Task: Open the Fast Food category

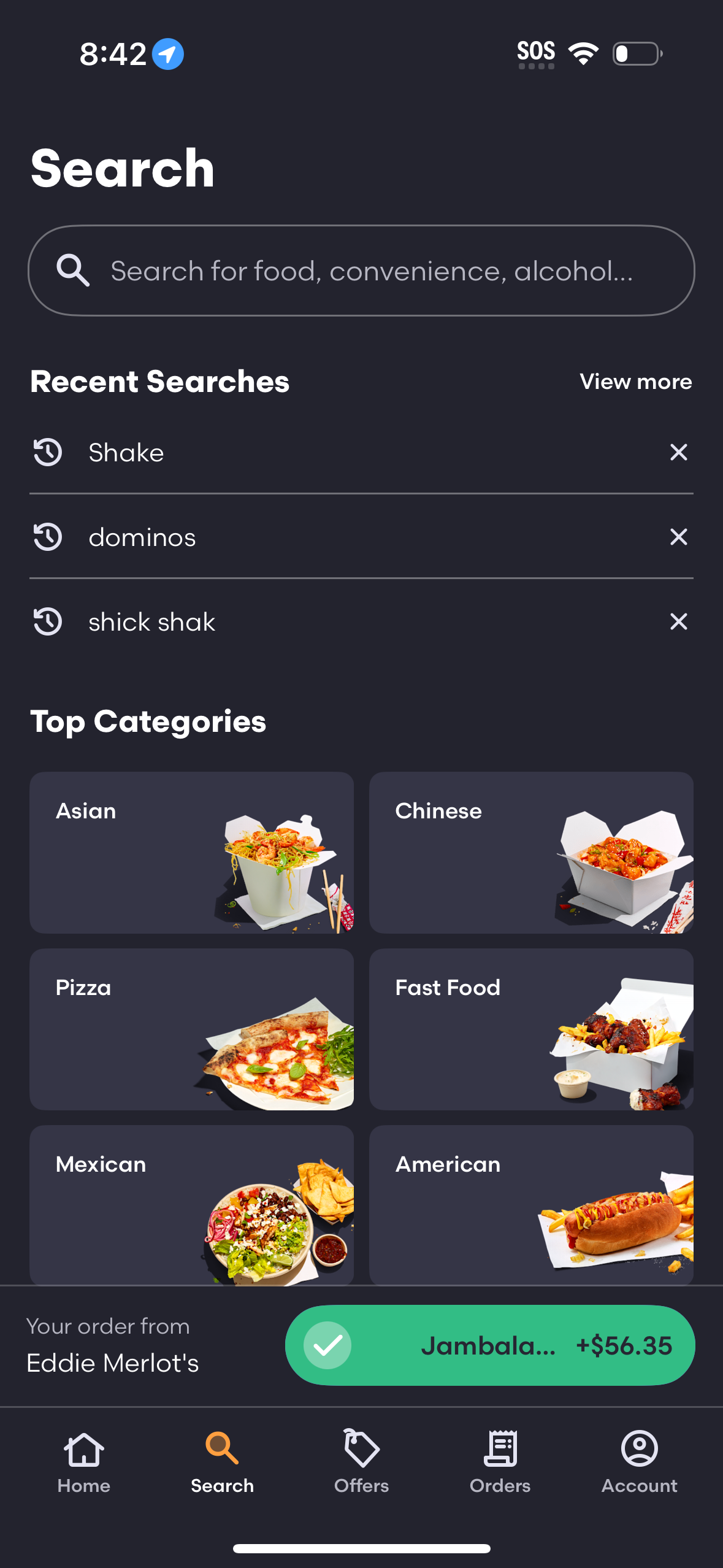Action: click(x=531, y=1029)
